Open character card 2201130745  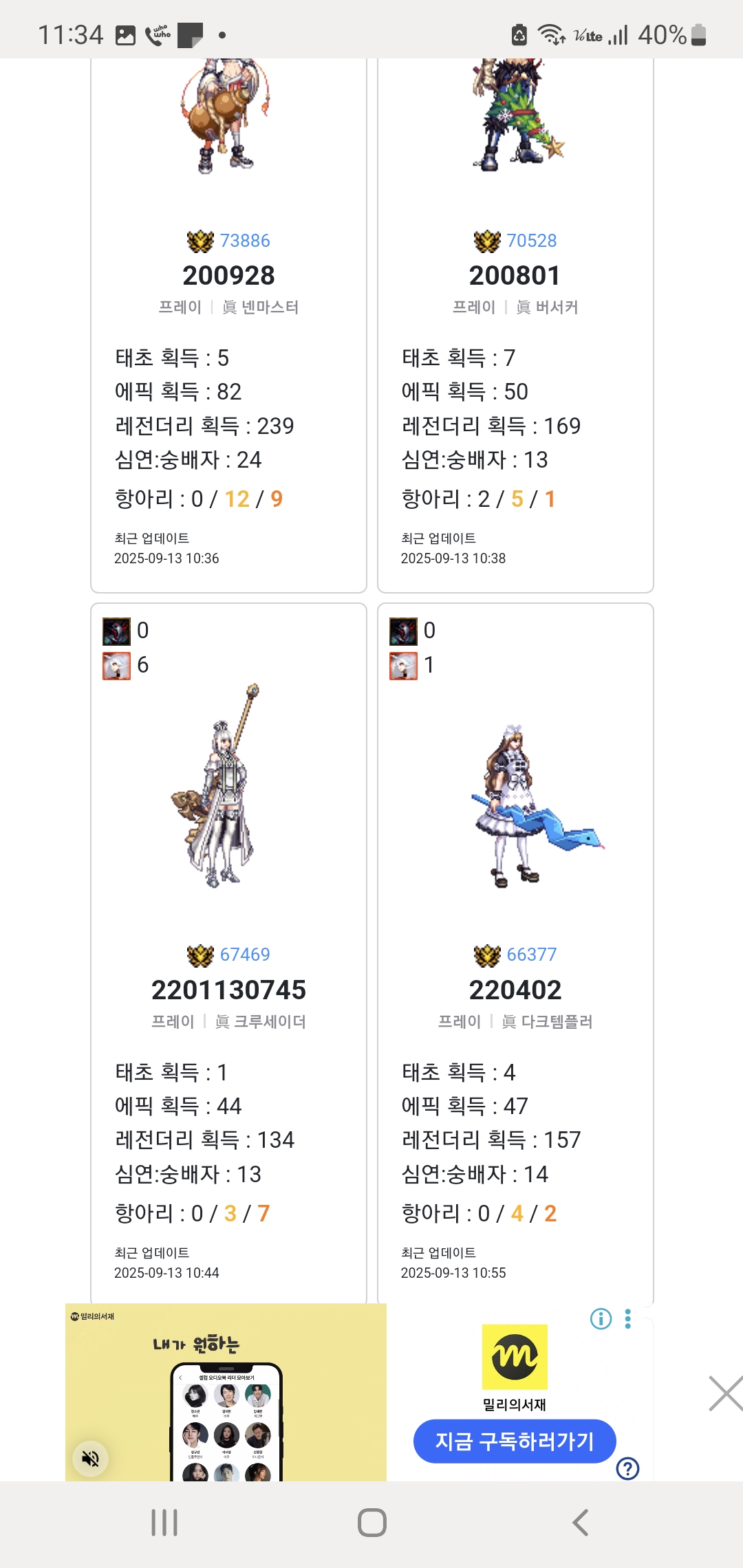pos(228,990)
